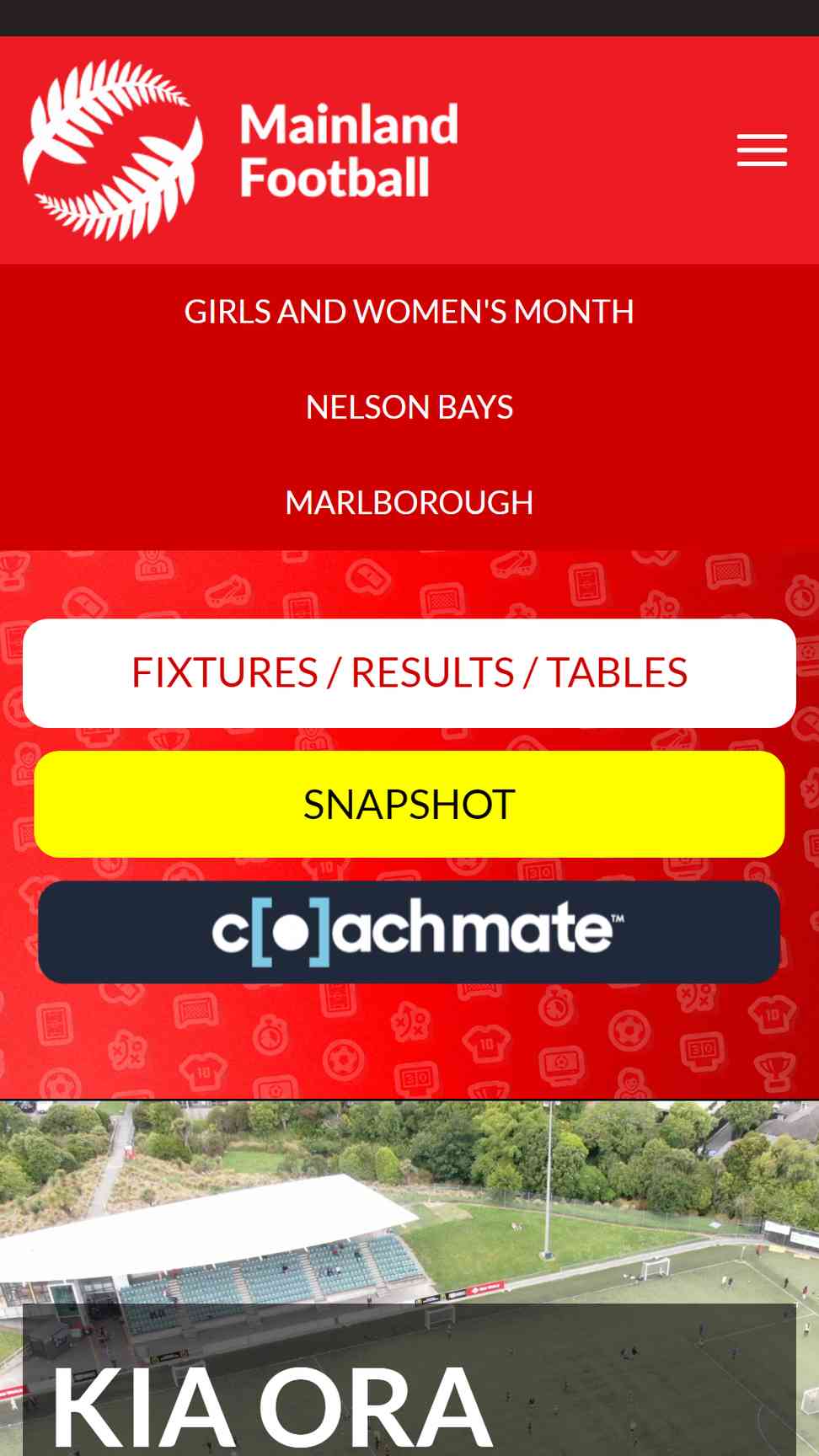The height and width of the screenshot is (1456, 819).
Task: Select the Nelson Bays link
Action: pos(409,407)
